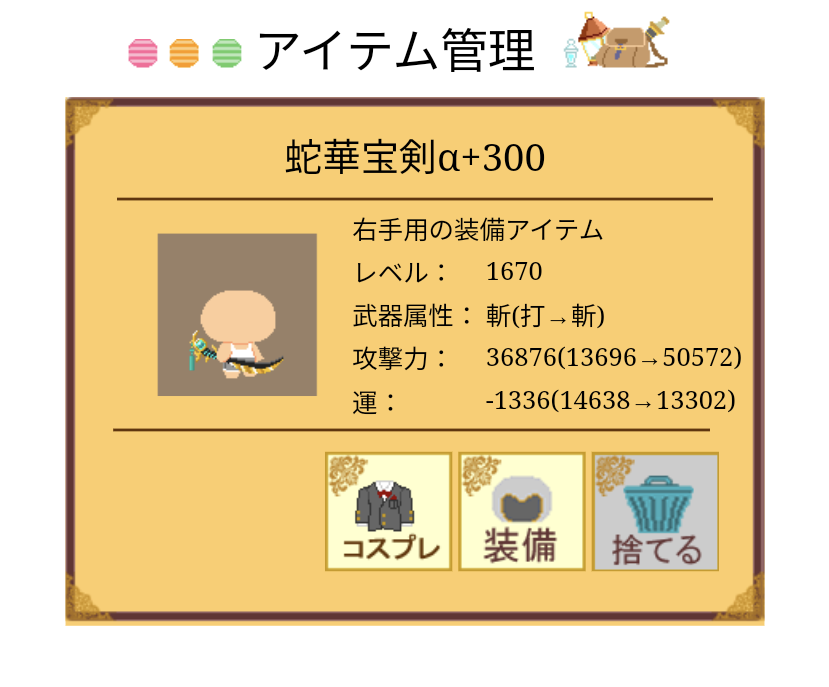Tap the コスプレ (cosplay) button
The image size is (829, 687).
(388, 512)
